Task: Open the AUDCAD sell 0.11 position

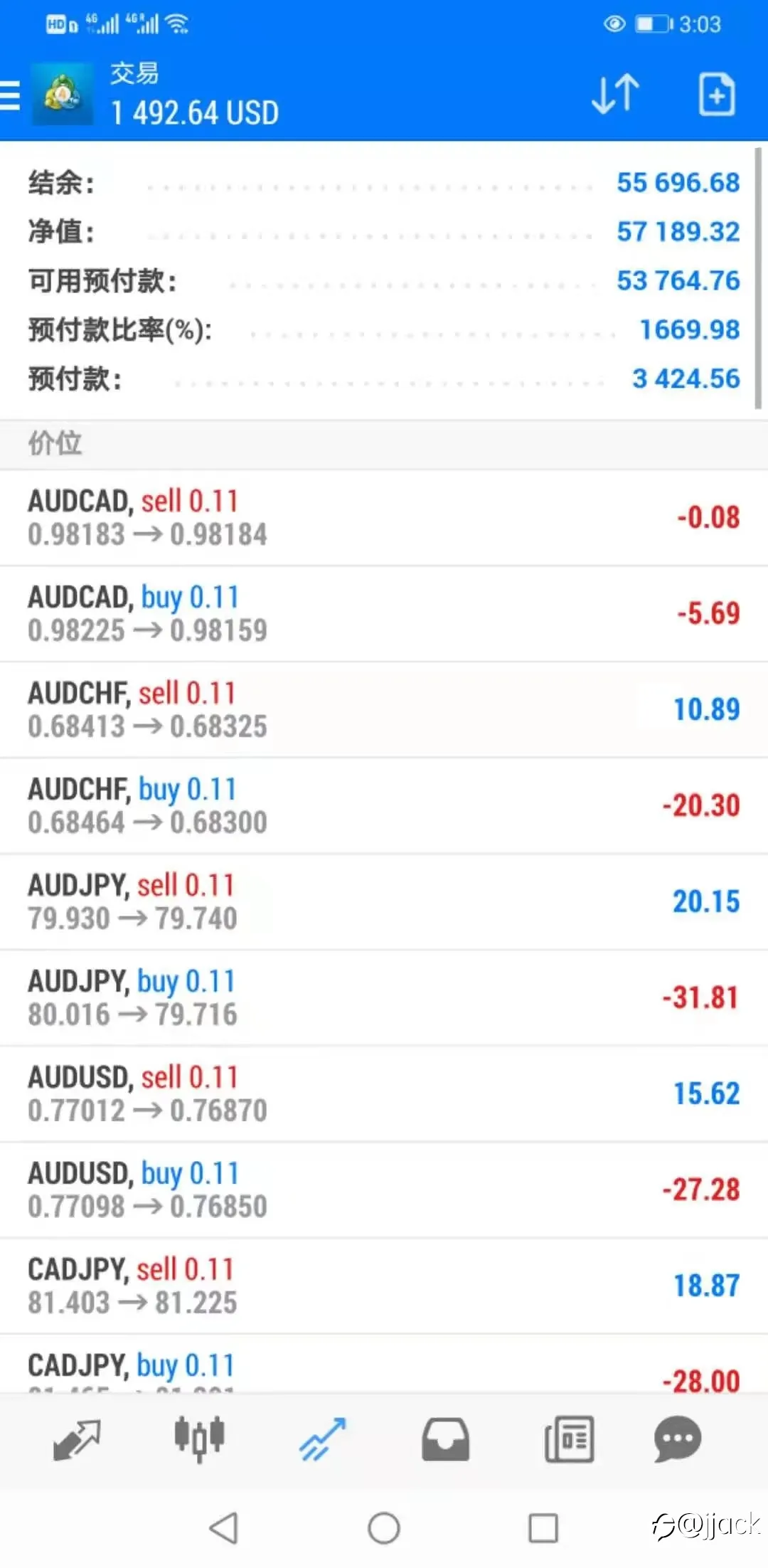Action: tap(384, 518)
